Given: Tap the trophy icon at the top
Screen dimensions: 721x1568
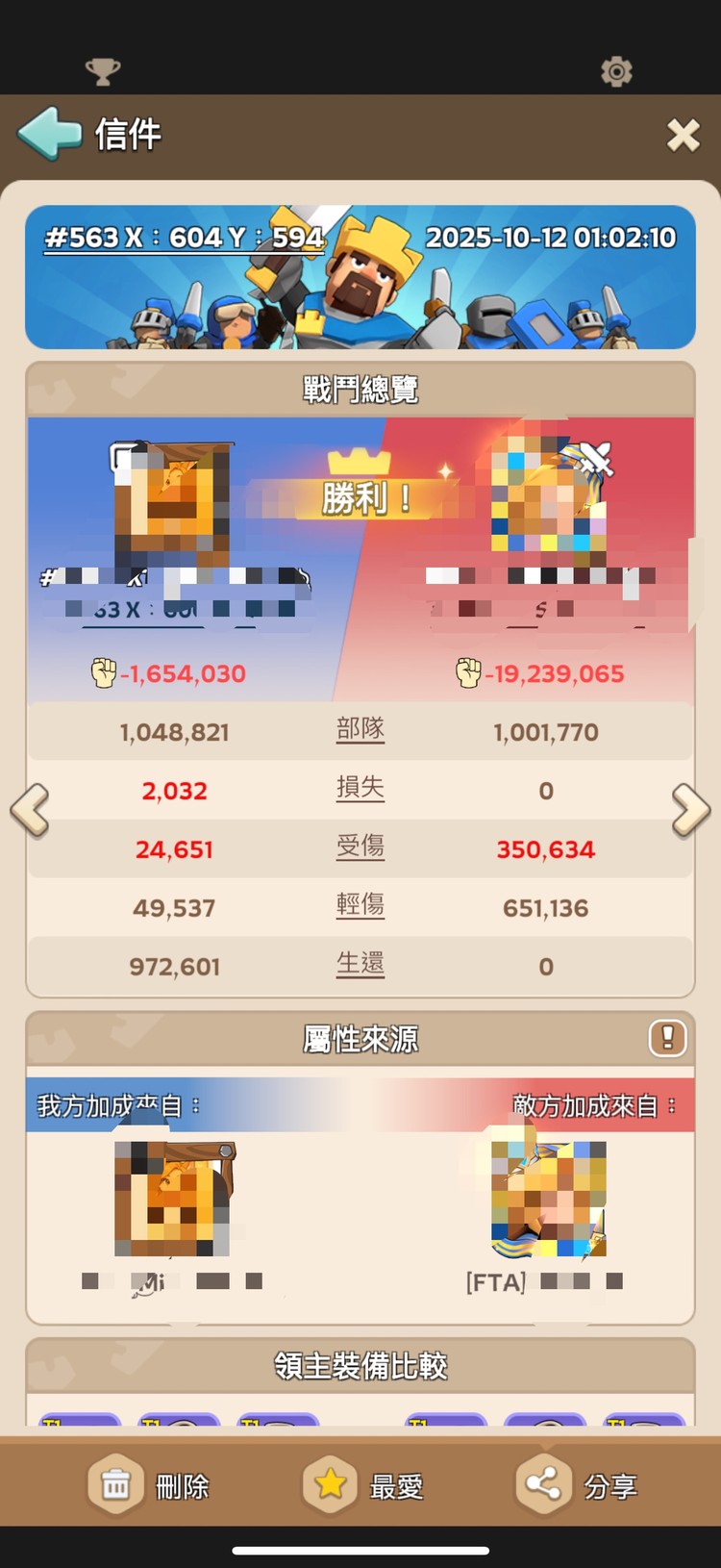Looking at the screenshot, I should tap(104, 70).
